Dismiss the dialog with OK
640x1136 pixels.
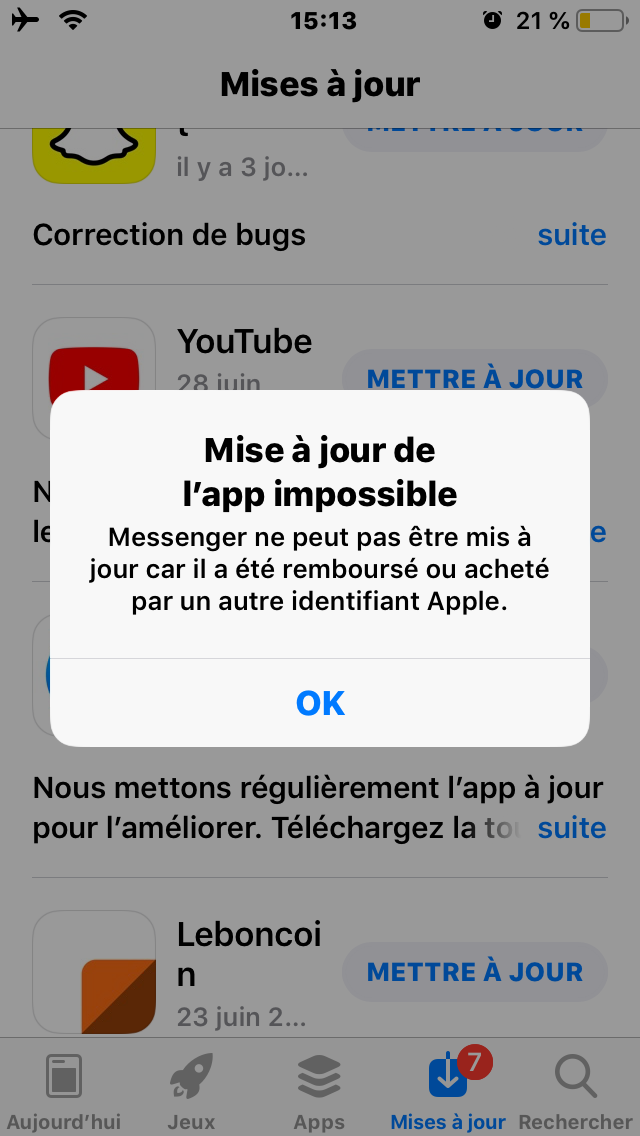click(320, 703)
